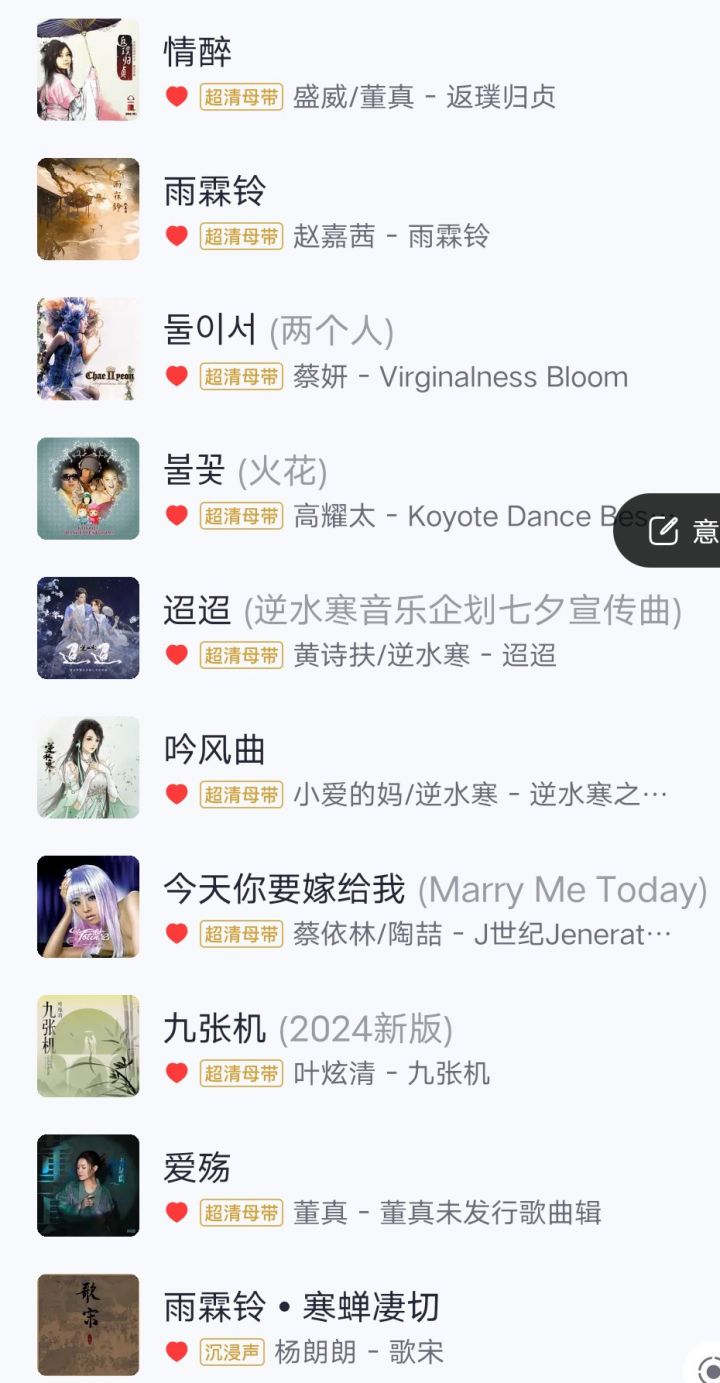The image size is (720, 1383).
Task: Unlike the song 情醉 via its heart
Action: (x=177, y=97)
